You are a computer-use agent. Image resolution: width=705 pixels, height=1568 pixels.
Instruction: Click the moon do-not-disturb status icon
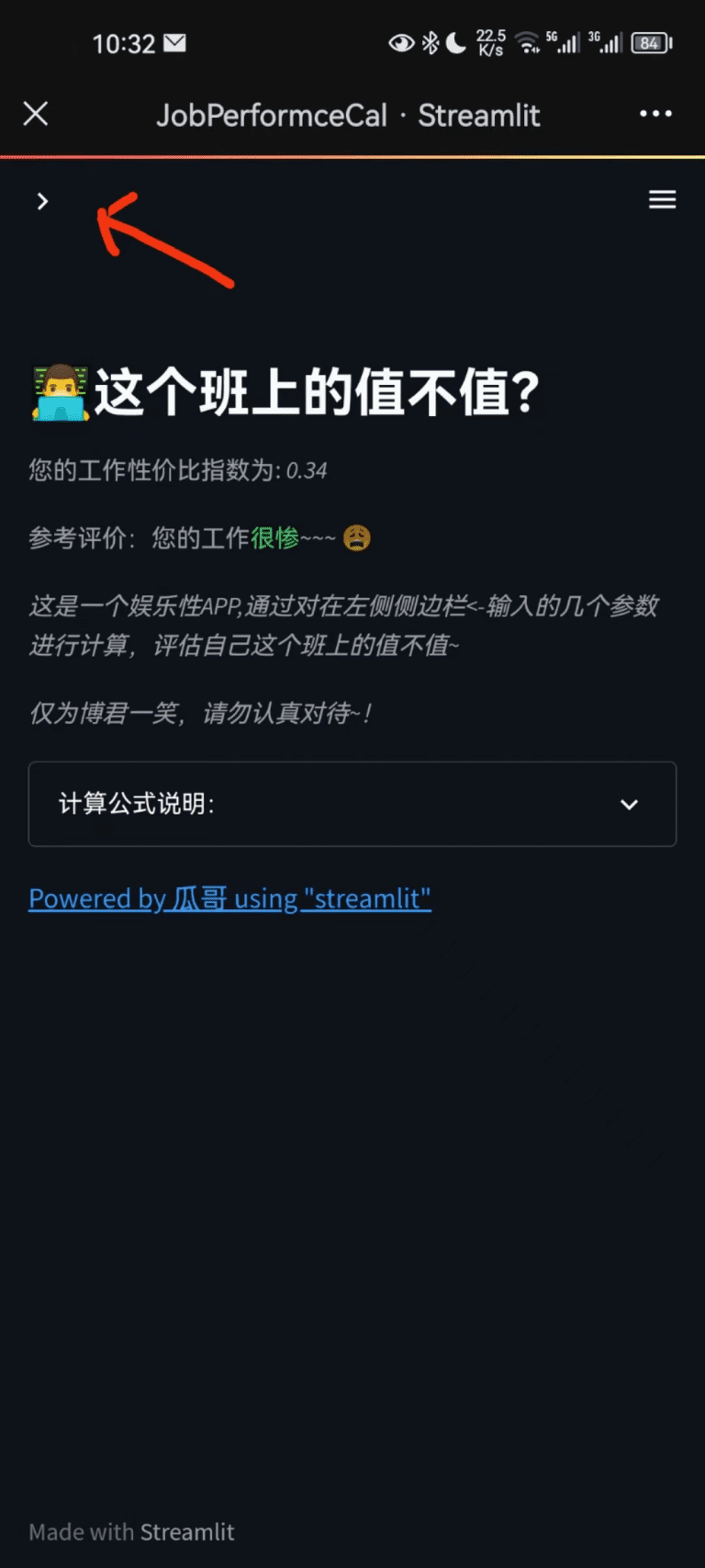click(457, 42)
